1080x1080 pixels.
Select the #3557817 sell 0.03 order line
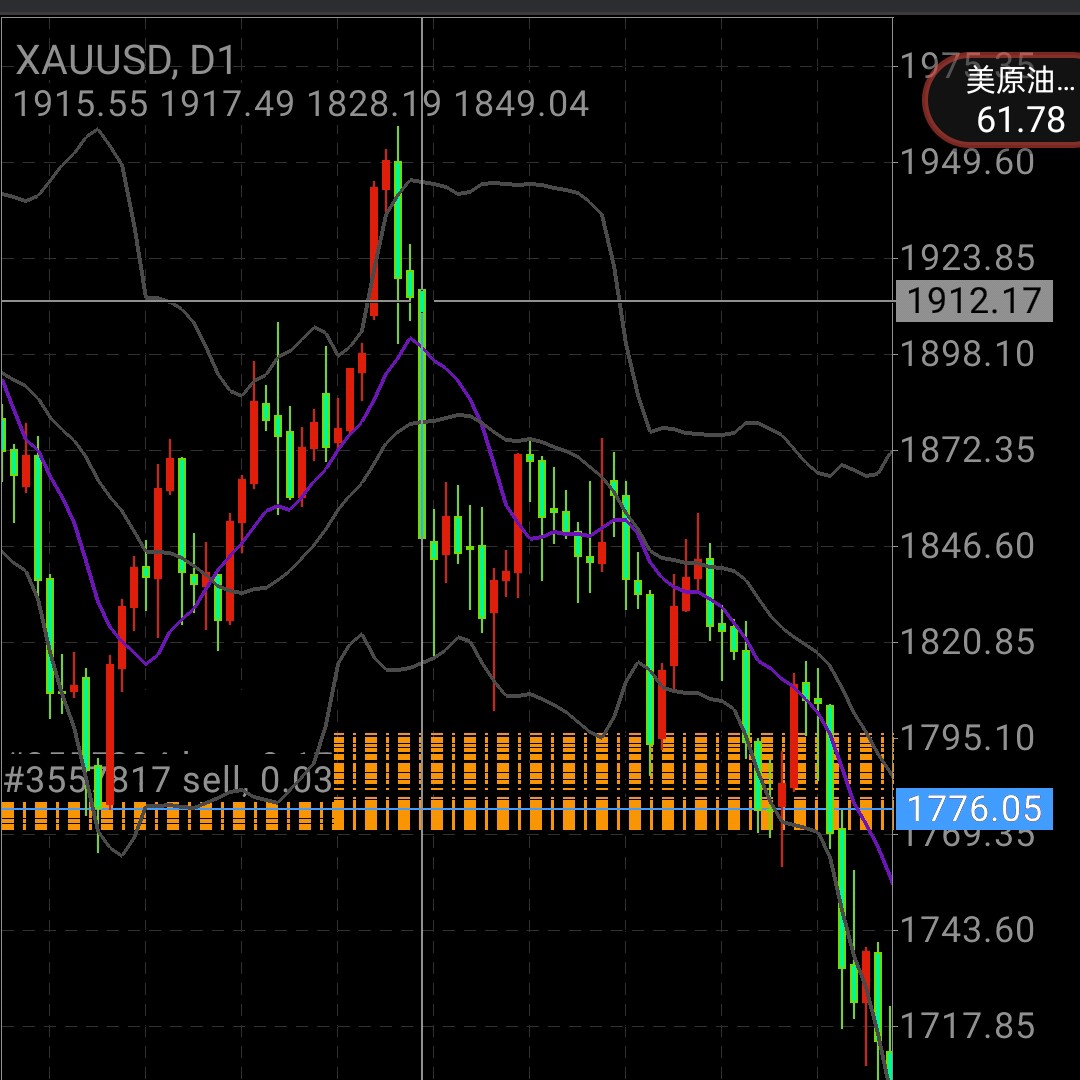tap(167, 781)
